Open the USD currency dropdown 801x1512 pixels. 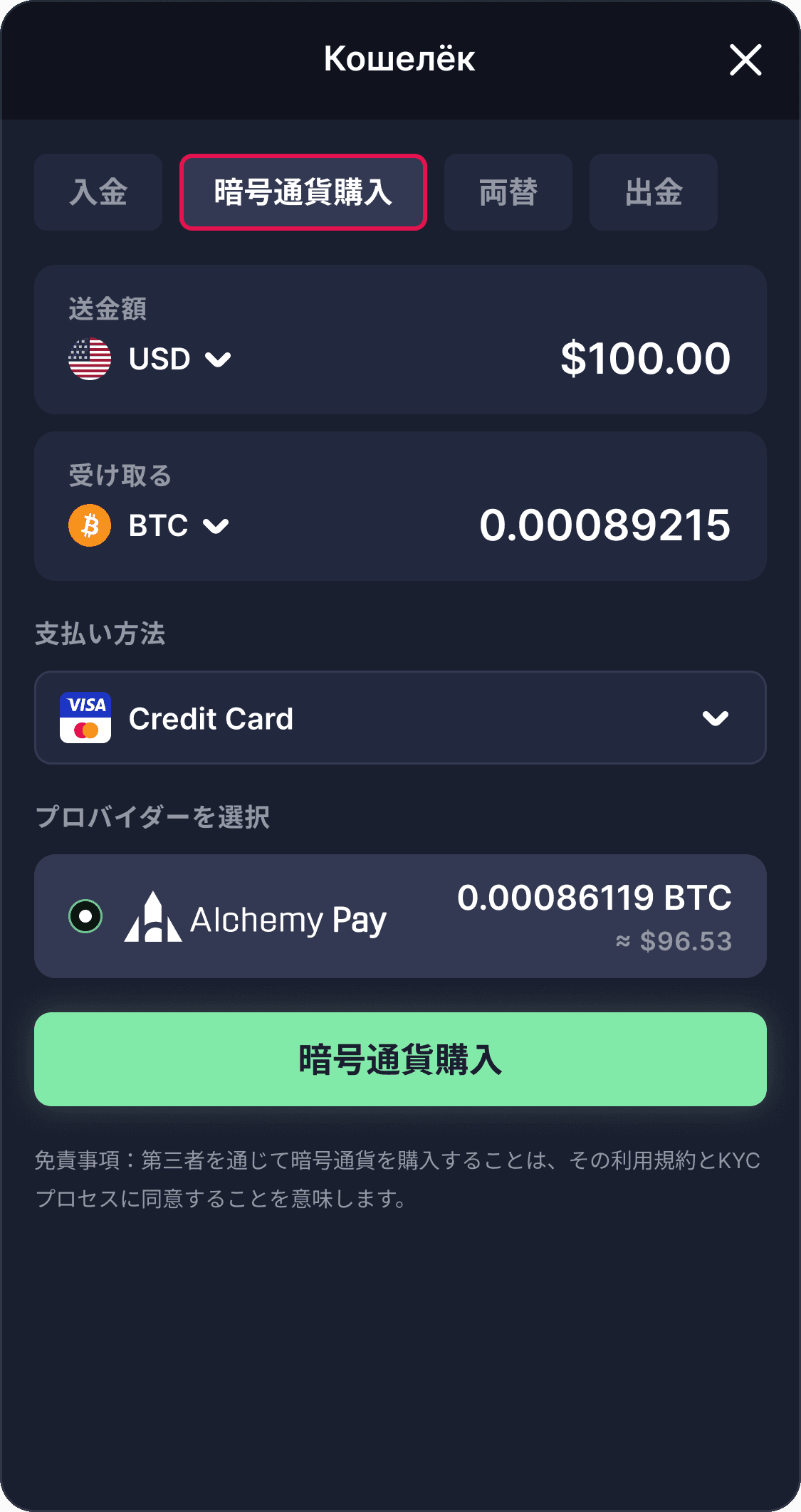217,358
